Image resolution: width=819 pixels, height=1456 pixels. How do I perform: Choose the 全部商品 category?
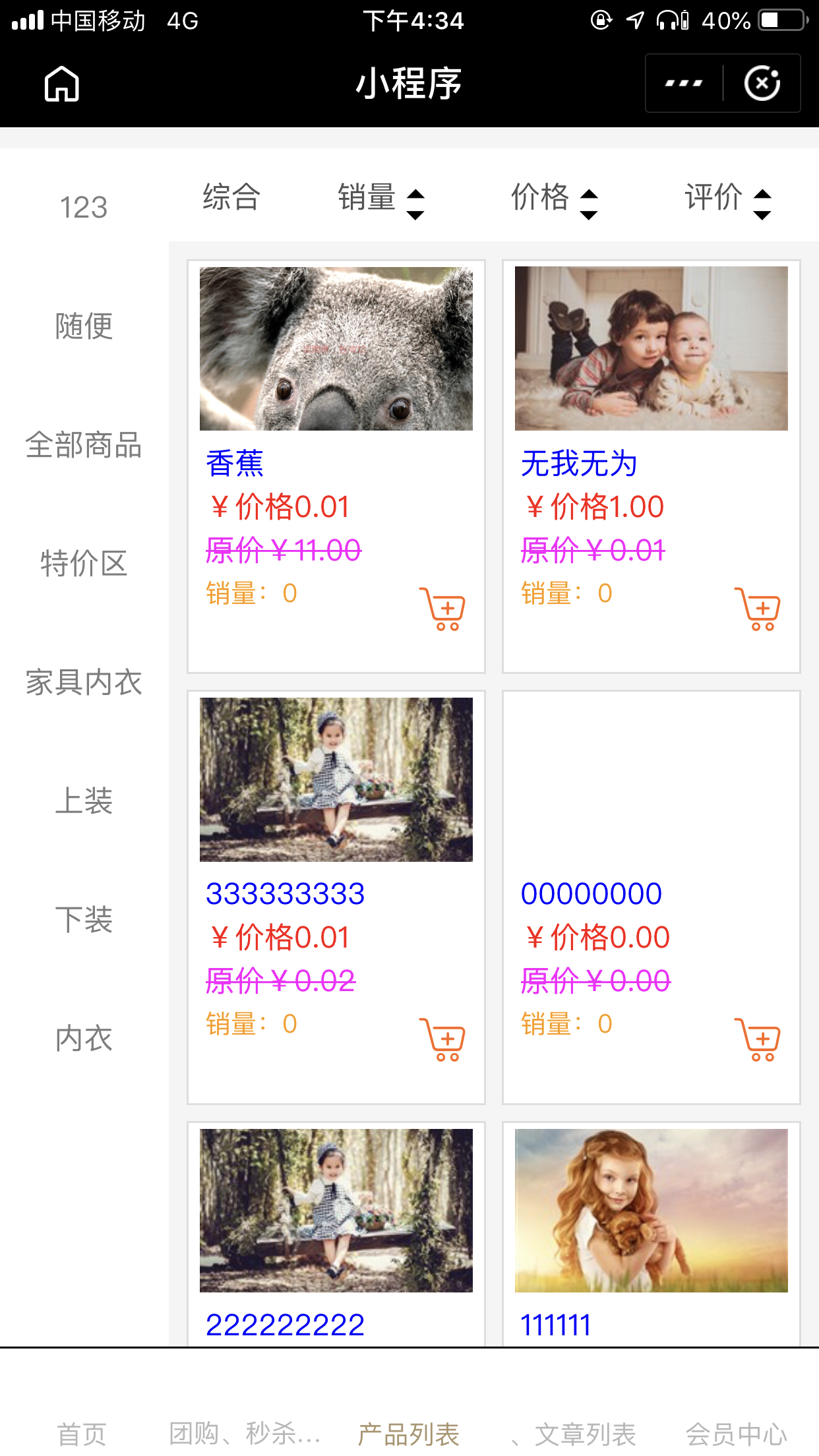coord(84,445)
